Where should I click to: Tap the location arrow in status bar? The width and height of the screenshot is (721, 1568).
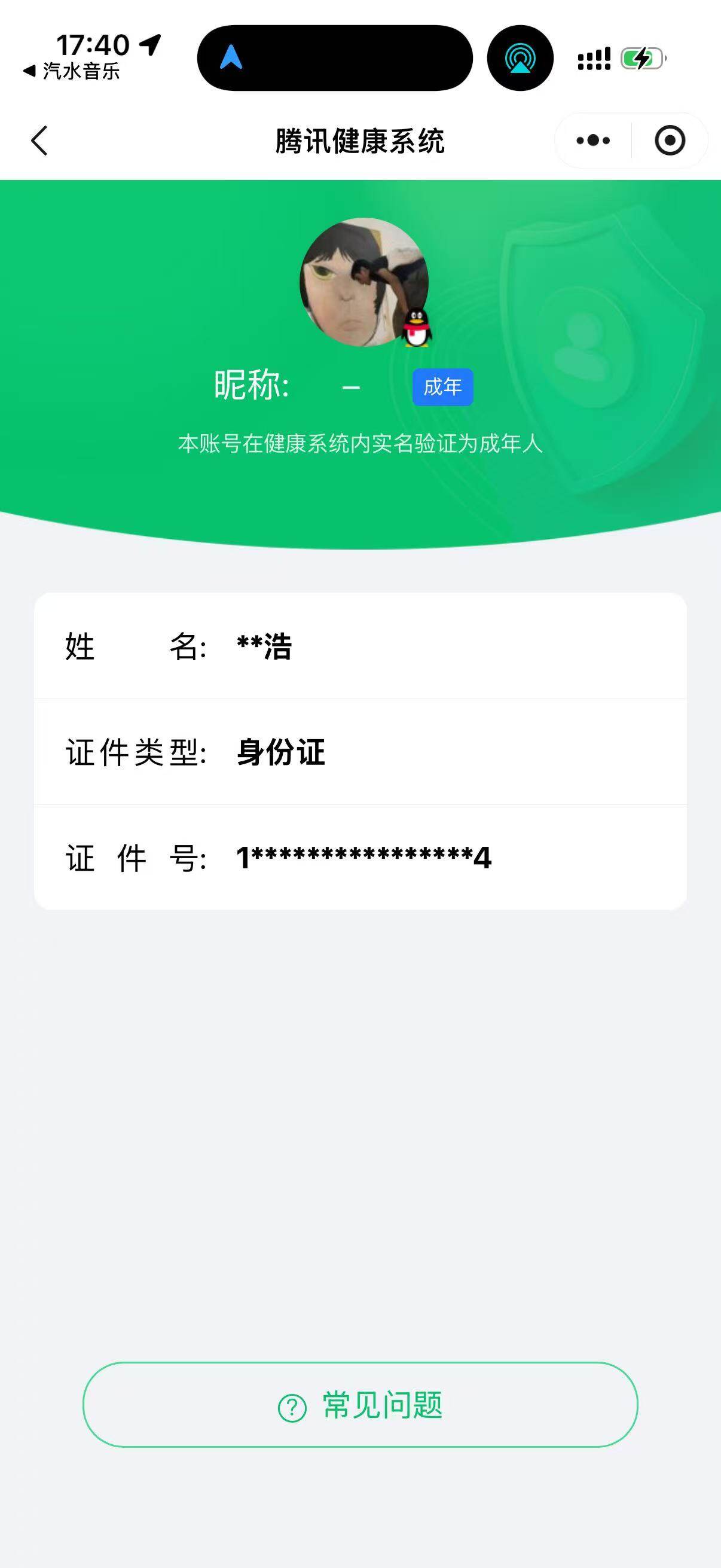[x=152, y=44]
